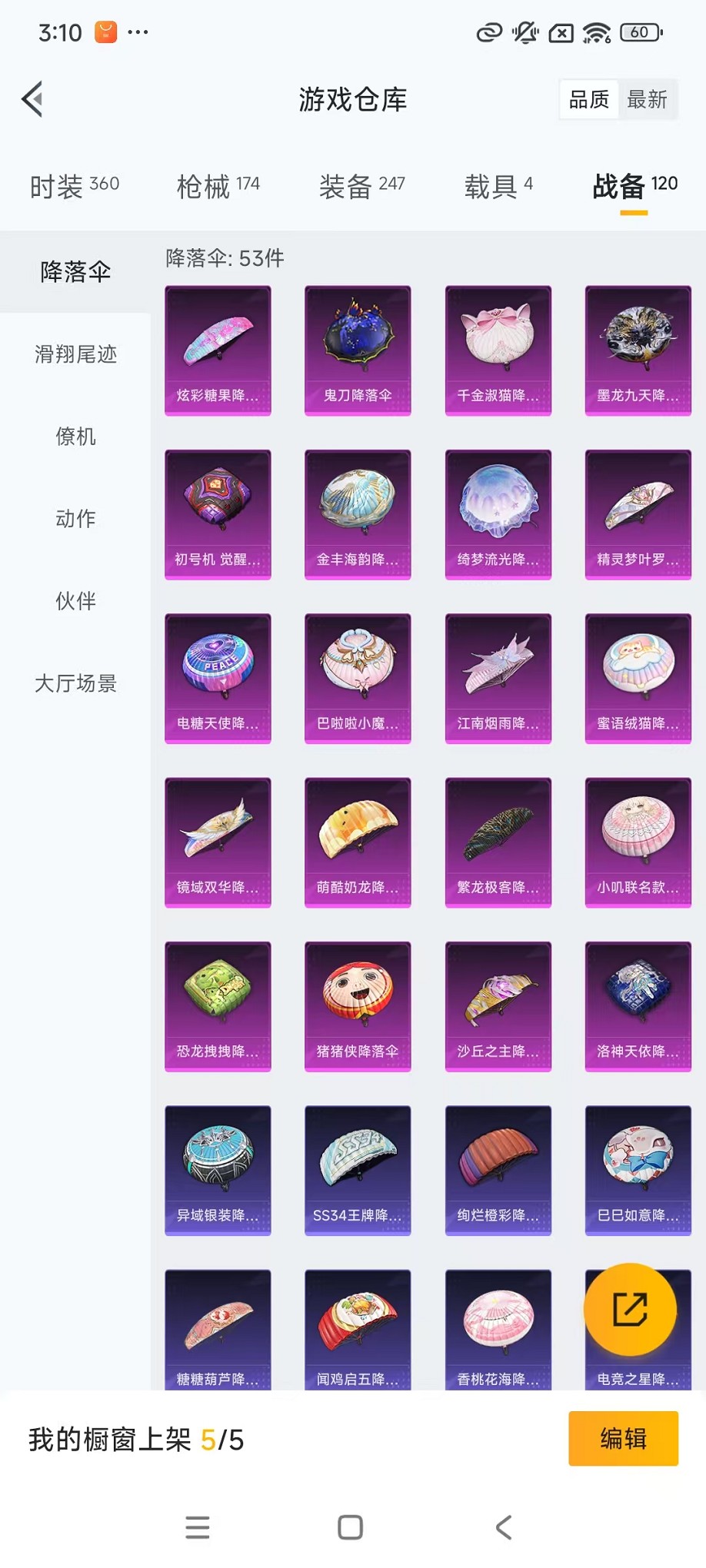
Task: View the 千金淑猫 parachute item
Action: [x=498, y=350]
